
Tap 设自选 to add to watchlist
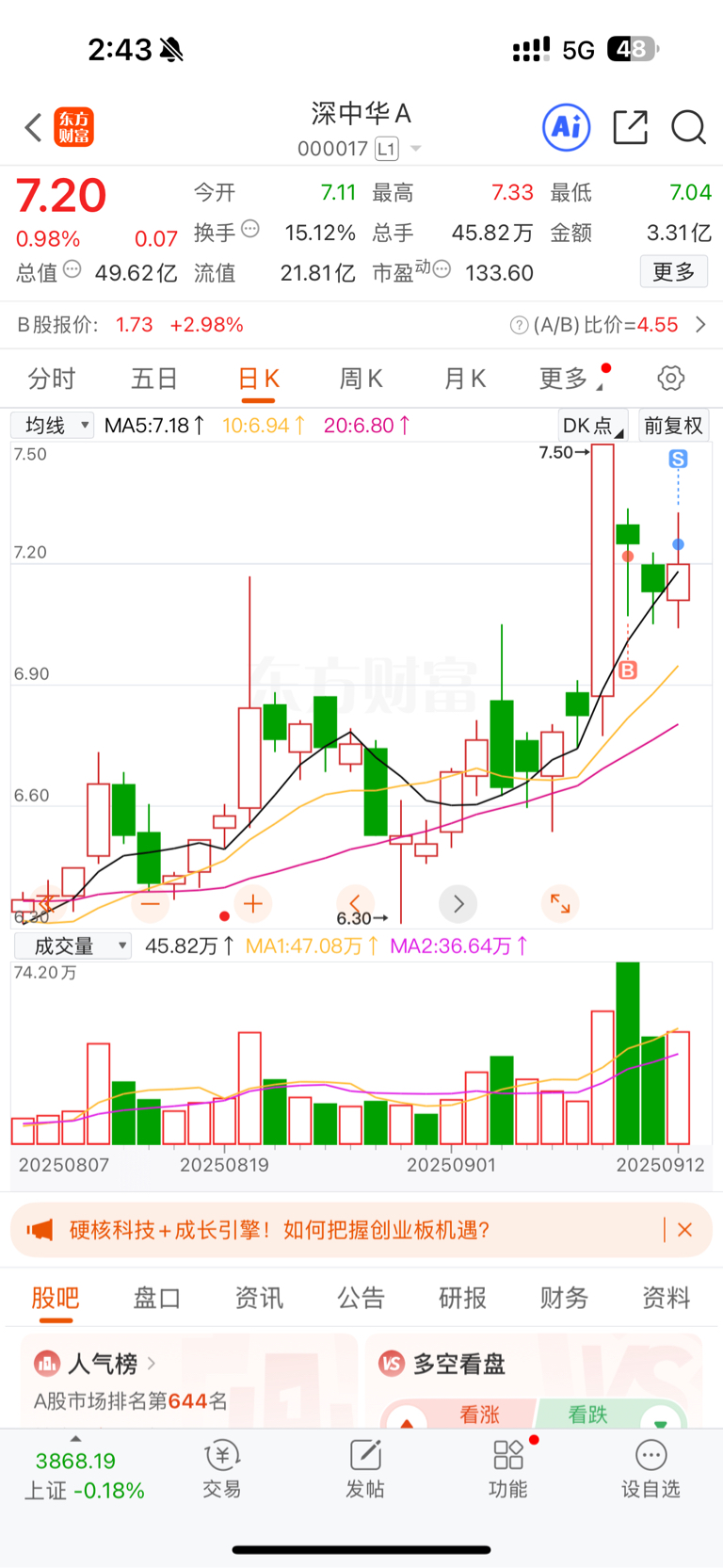[650, 1469]
